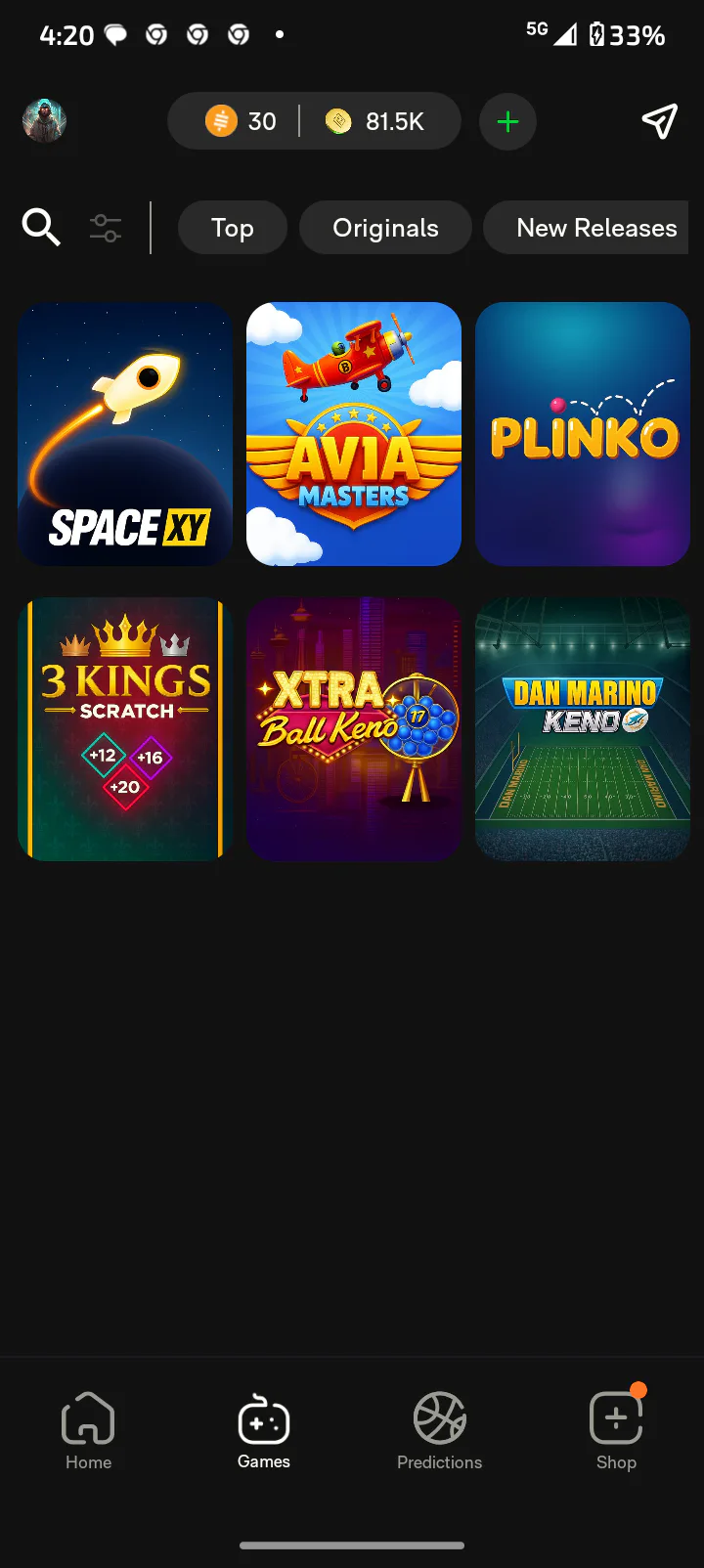Switch to the Predictions tab
The height and width of the screenshot is (1568, 704).
coord(440,1431)
